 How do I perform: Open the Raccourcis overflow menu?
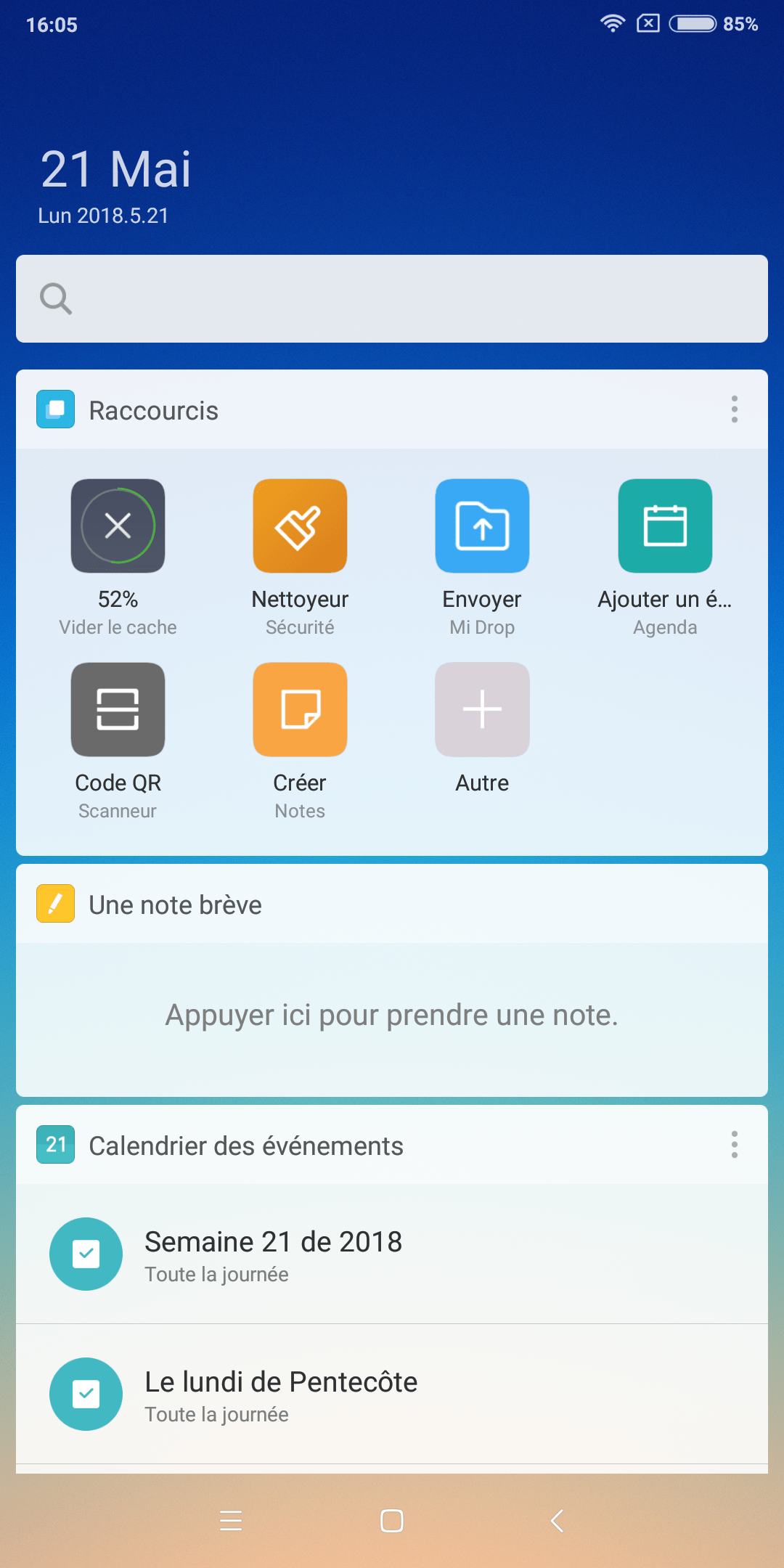pyautogui.click(x=735, y=409)
